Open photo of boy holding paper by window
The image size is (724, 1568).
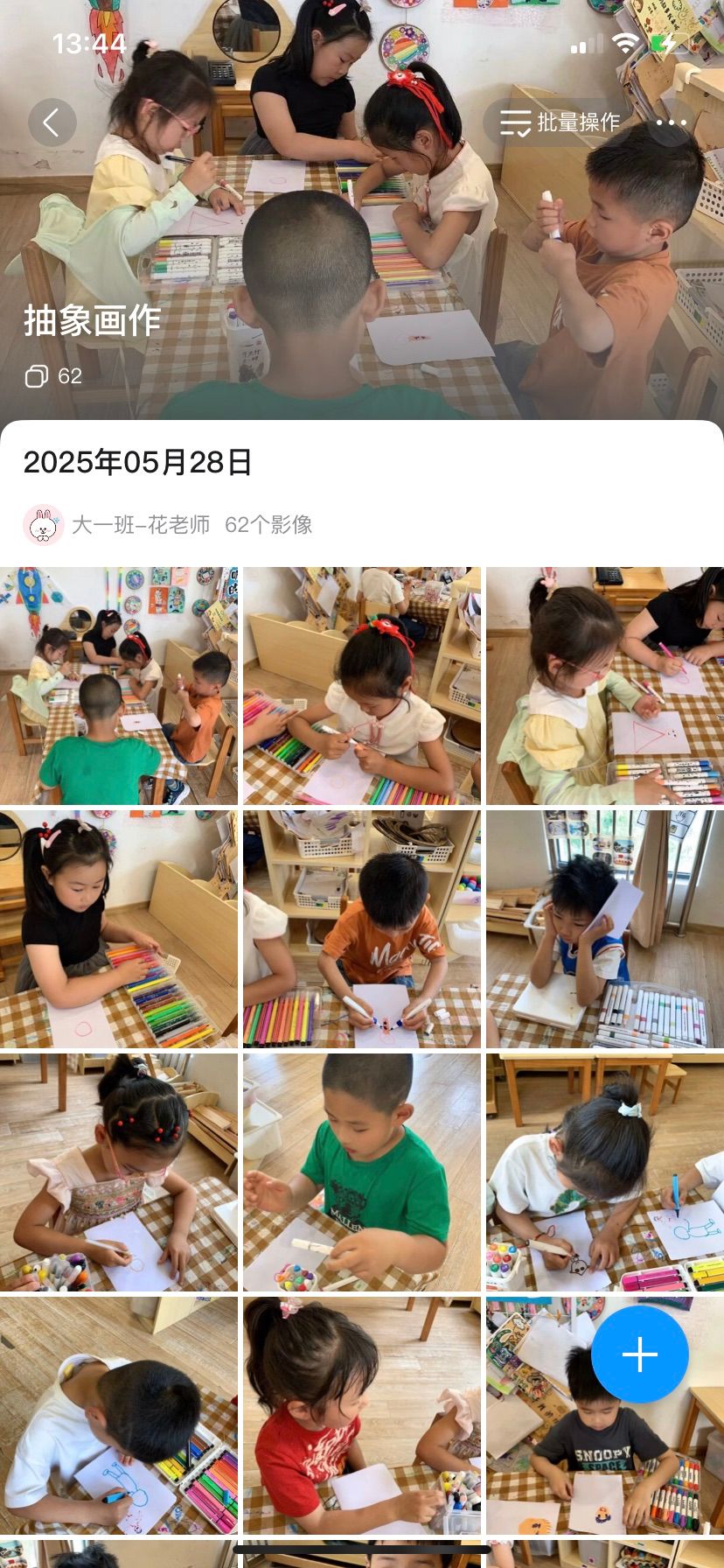(605, 929)
